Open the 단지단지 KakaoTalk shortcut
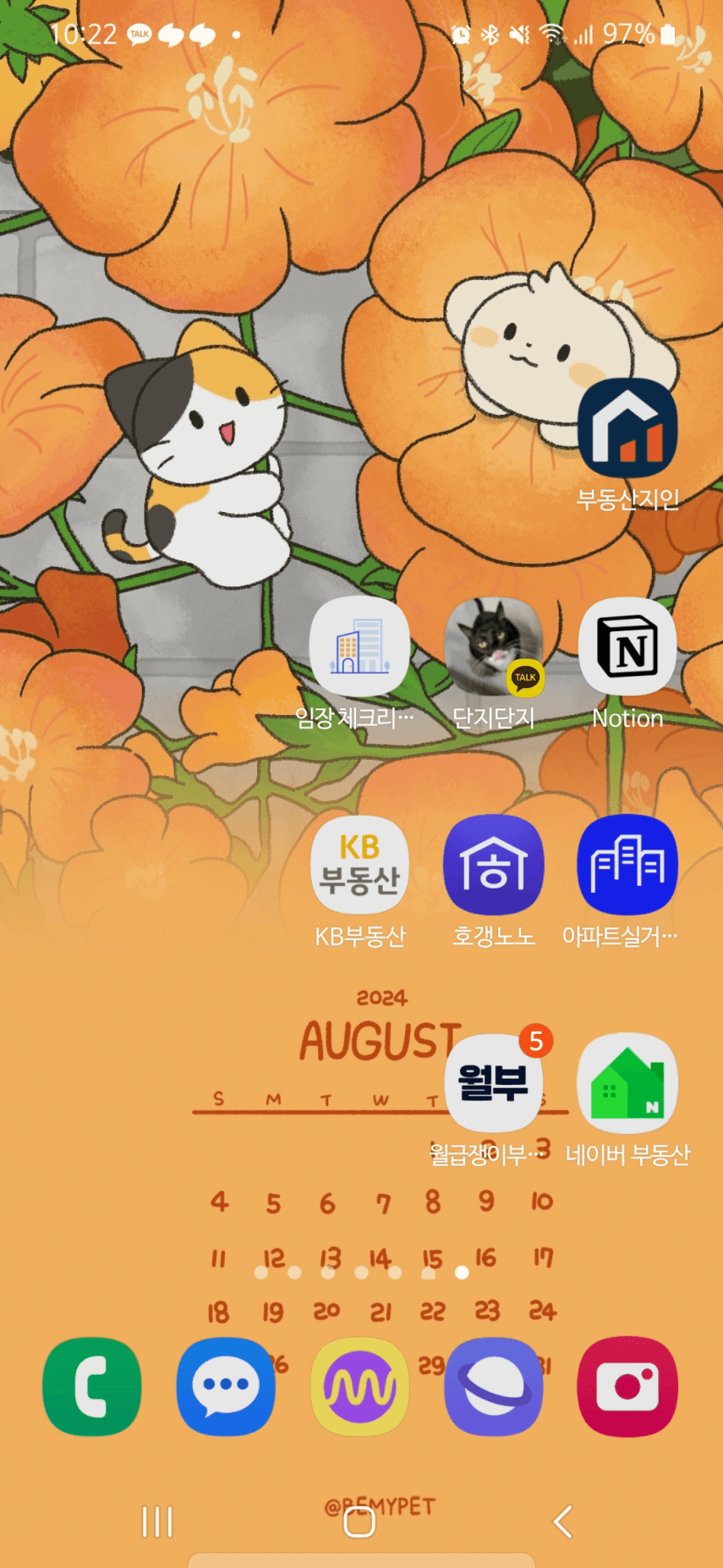The width and height of the screenshot is (723, 1568). 494,646
